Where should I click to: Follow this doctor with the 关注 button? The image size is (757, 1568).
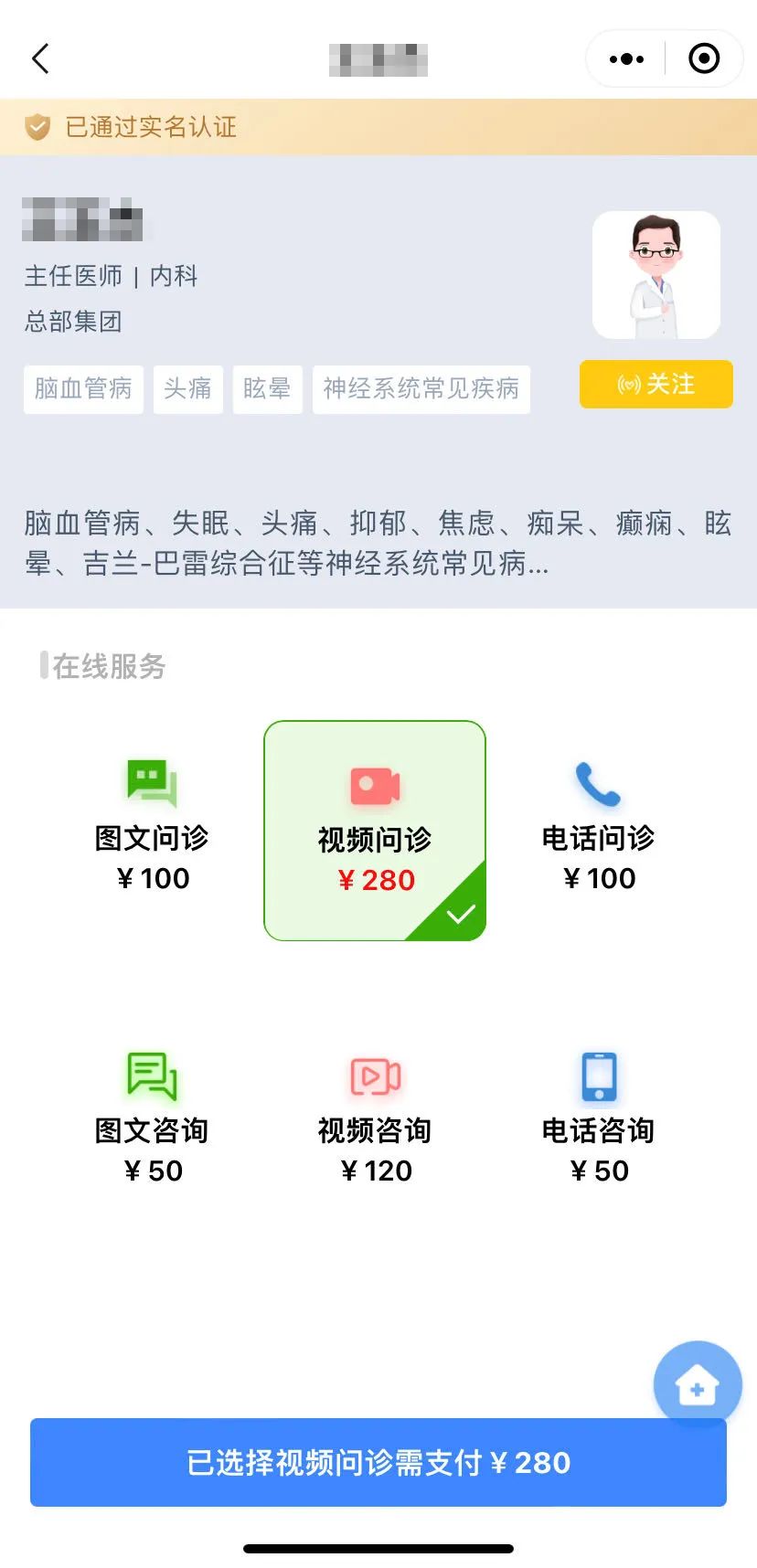[x=656, y=384]
